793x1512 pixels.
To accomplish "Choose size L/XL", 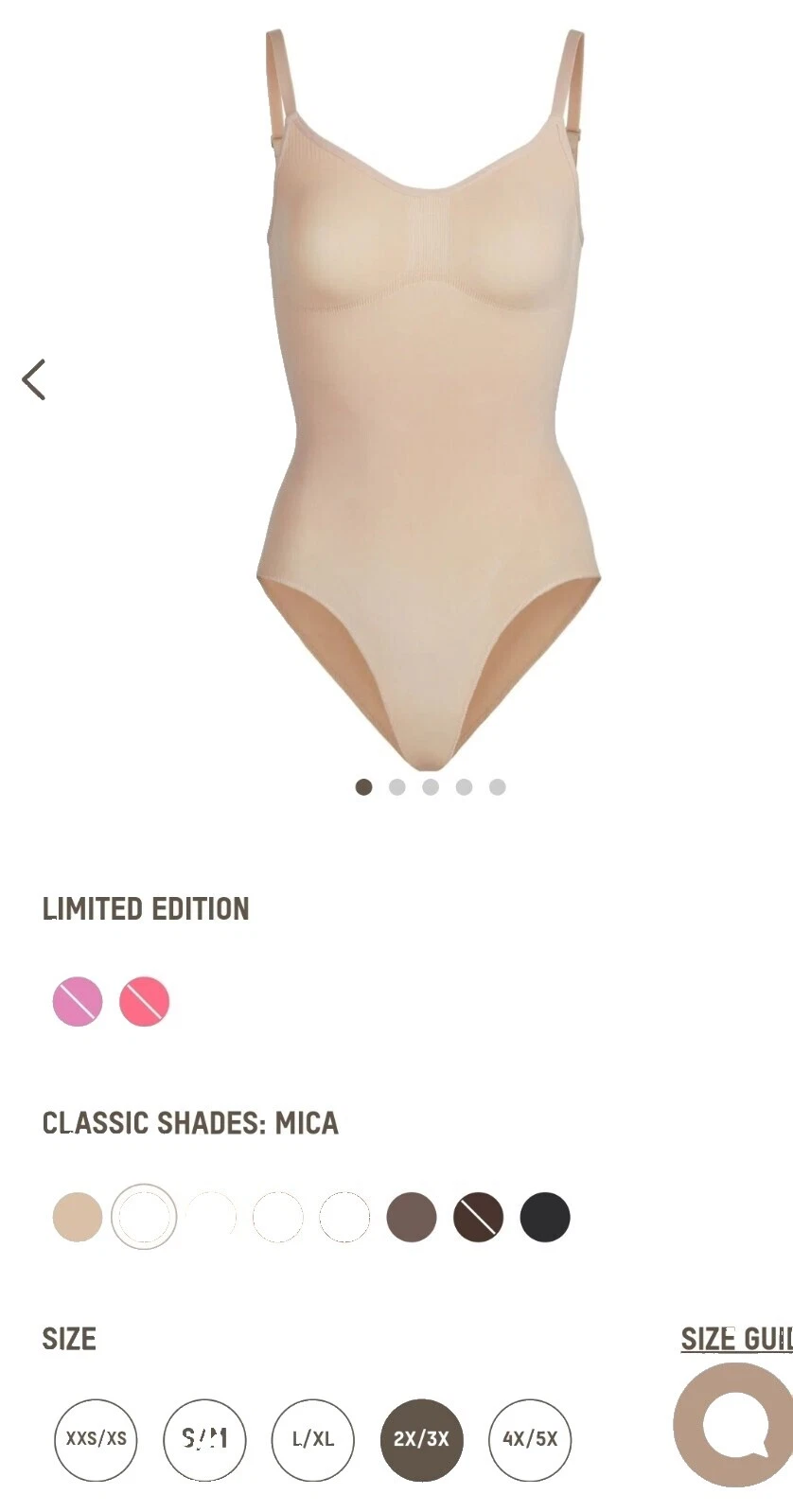I will (x=312, y=1439).
